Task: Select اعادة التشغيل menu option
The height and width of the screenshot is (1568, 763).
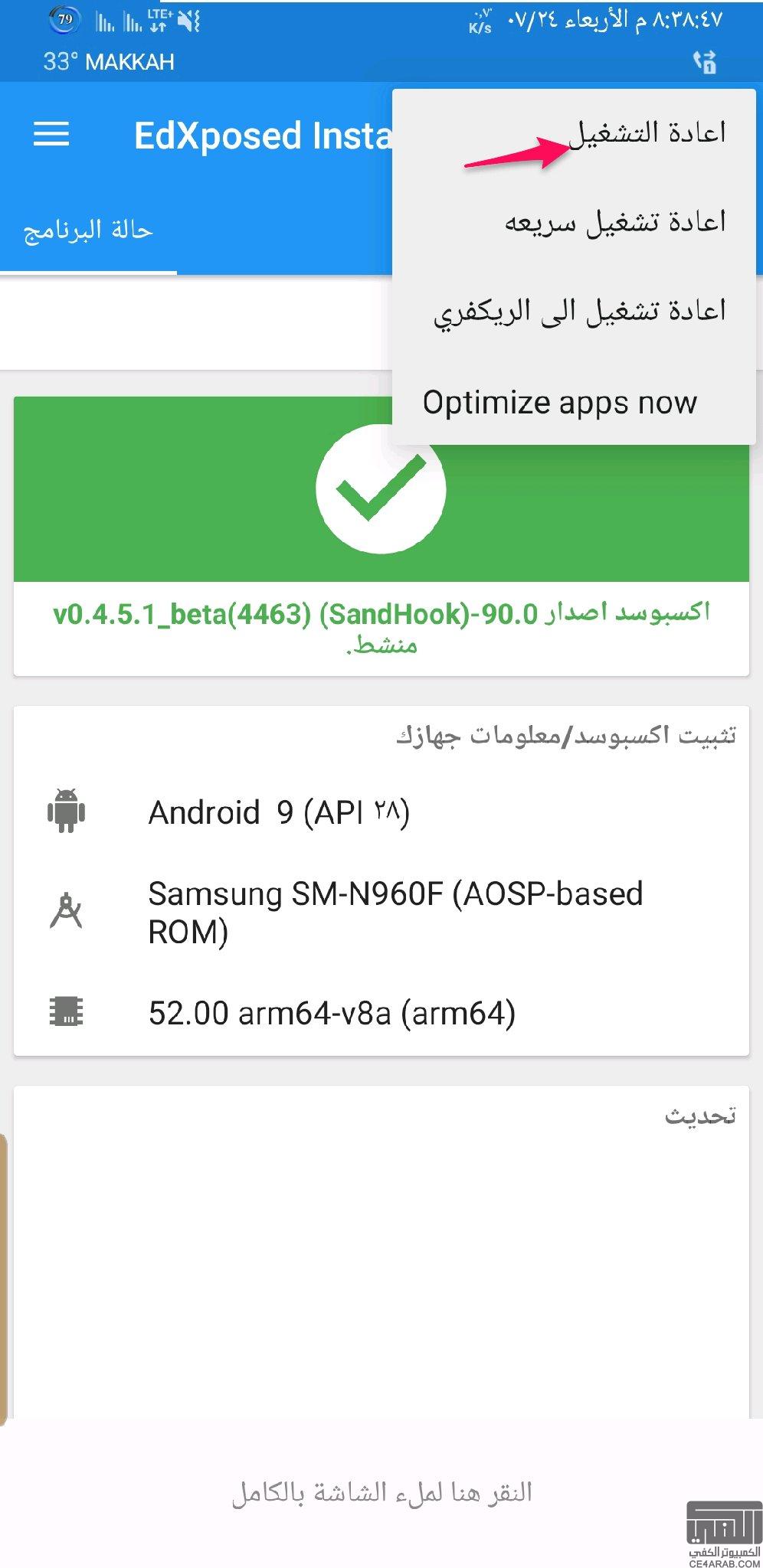Action: (647, 133)
